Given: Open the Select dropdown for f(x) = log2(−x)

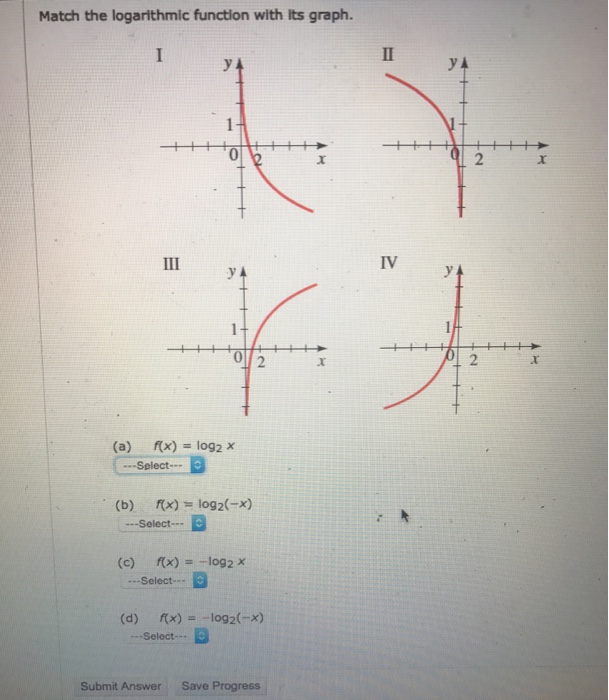Looking at the screenshot, I should (x=164, y=524).
